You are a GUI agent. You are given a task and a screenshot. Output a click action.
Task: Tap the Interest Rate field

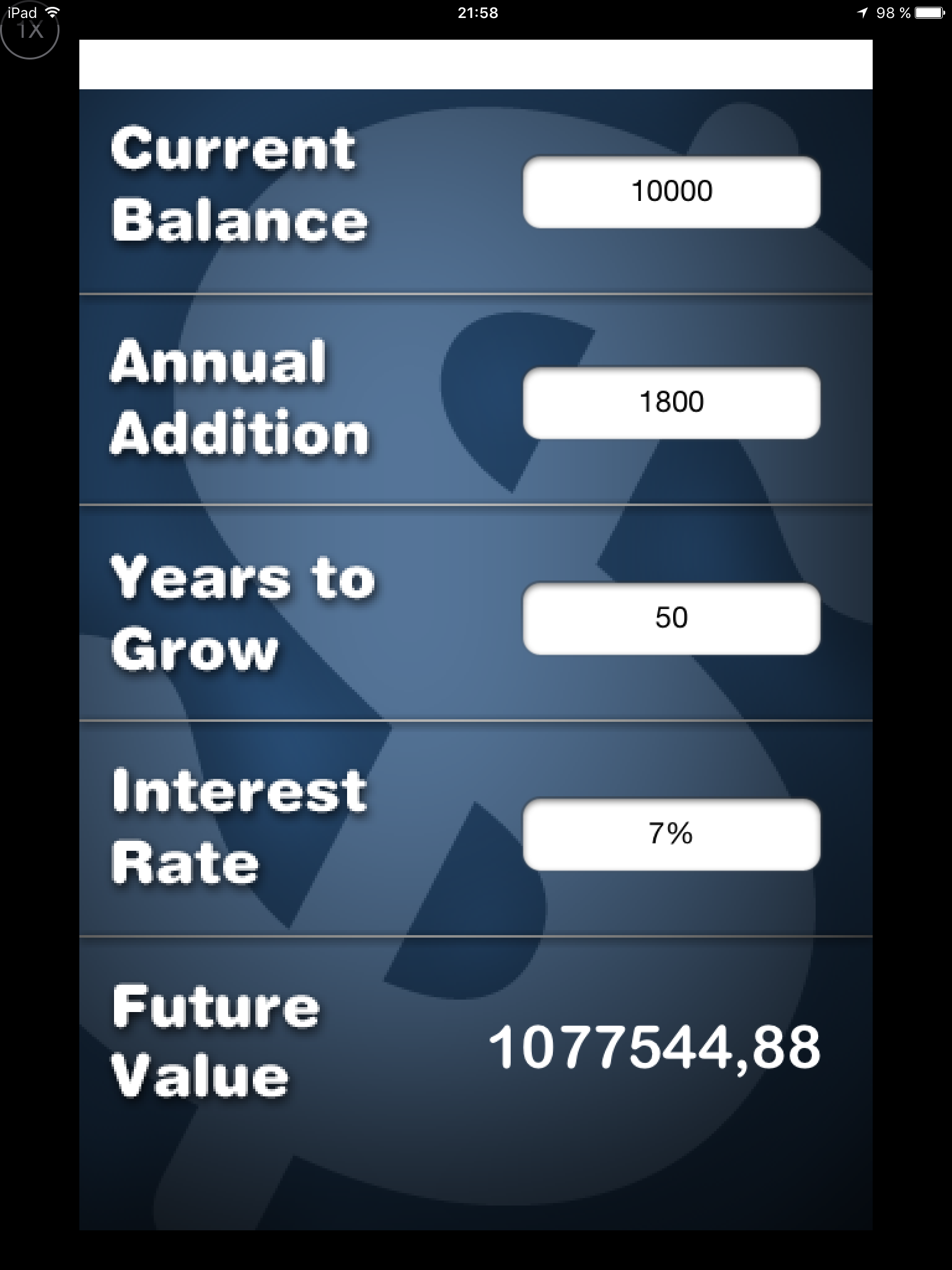click(671, 834)
